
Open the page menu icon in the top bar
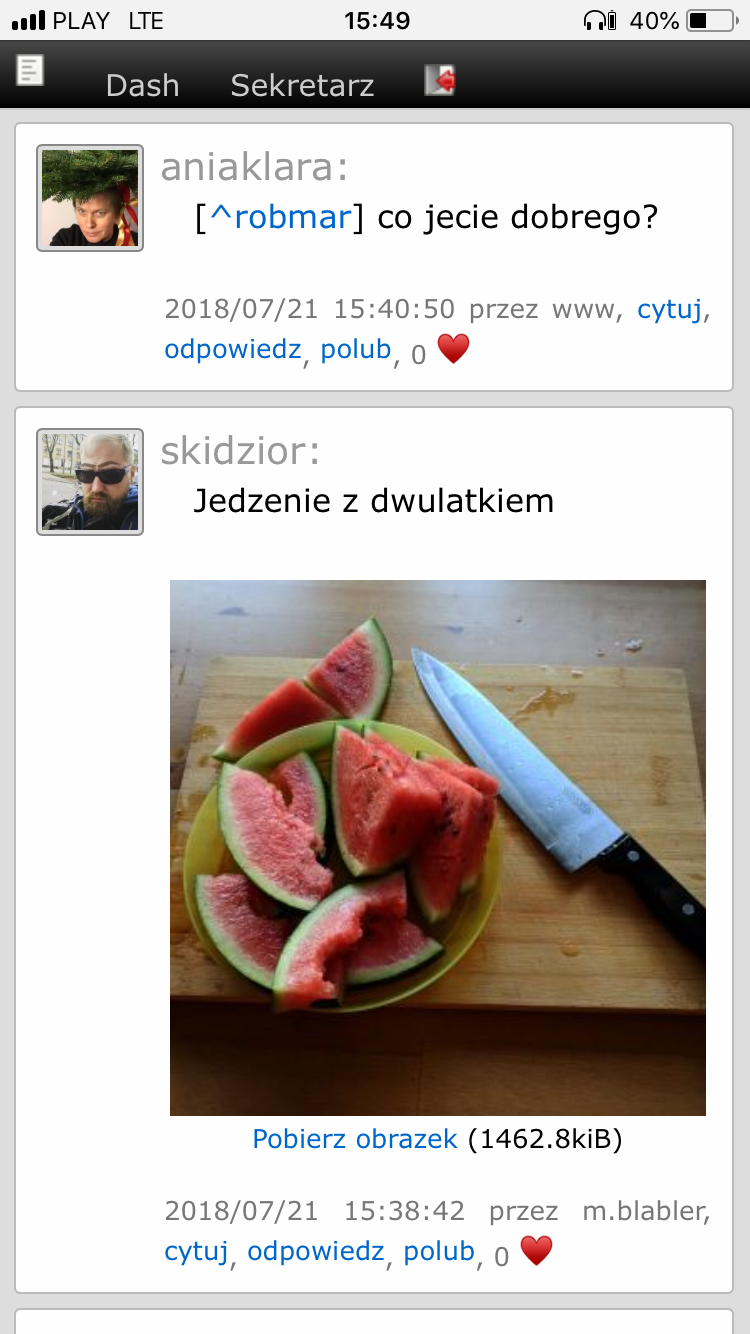pyautogui.click(x=31, y=71)
